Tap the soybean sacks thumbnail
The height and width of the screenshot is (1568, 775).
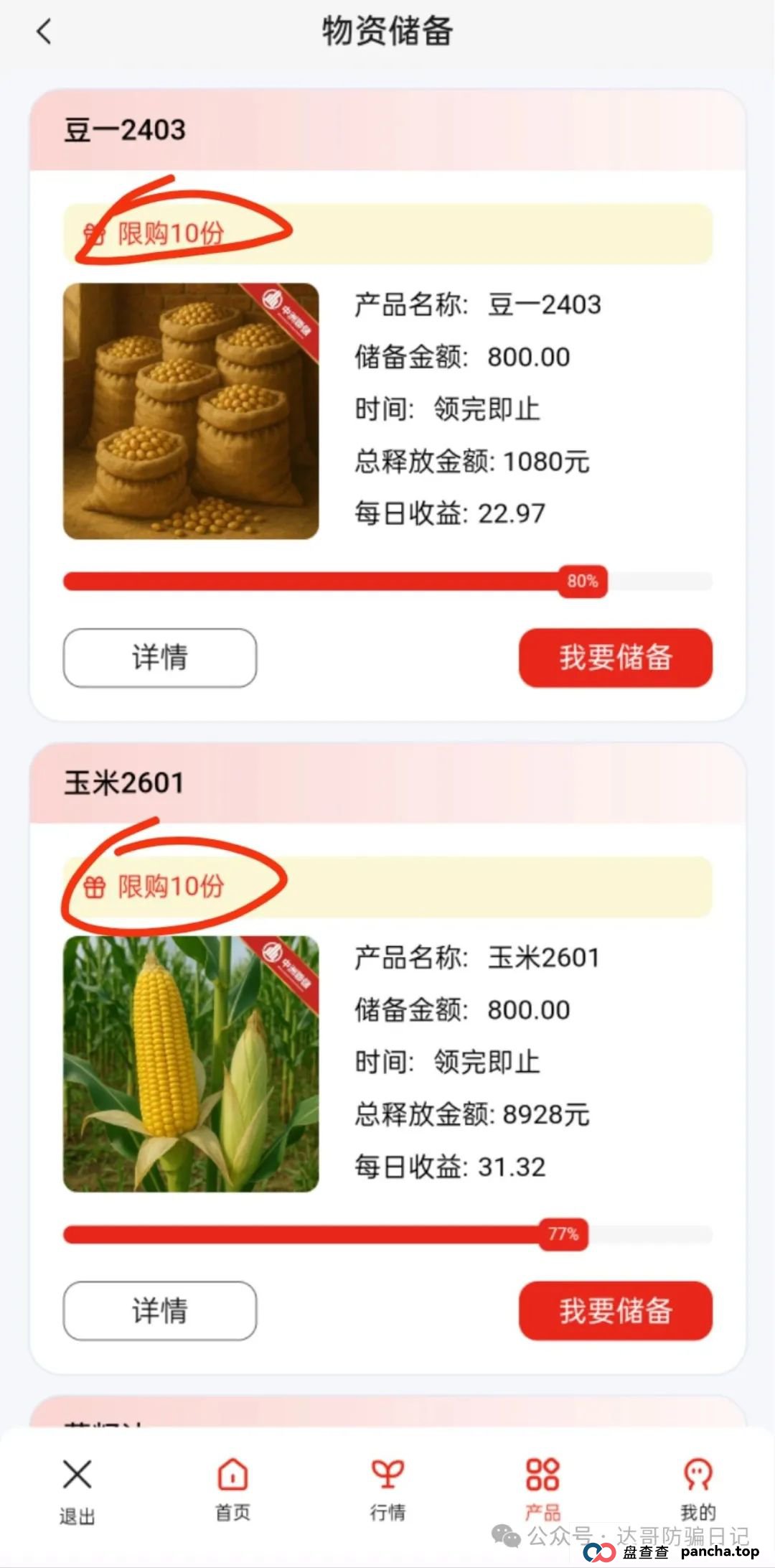click(192, 409)
